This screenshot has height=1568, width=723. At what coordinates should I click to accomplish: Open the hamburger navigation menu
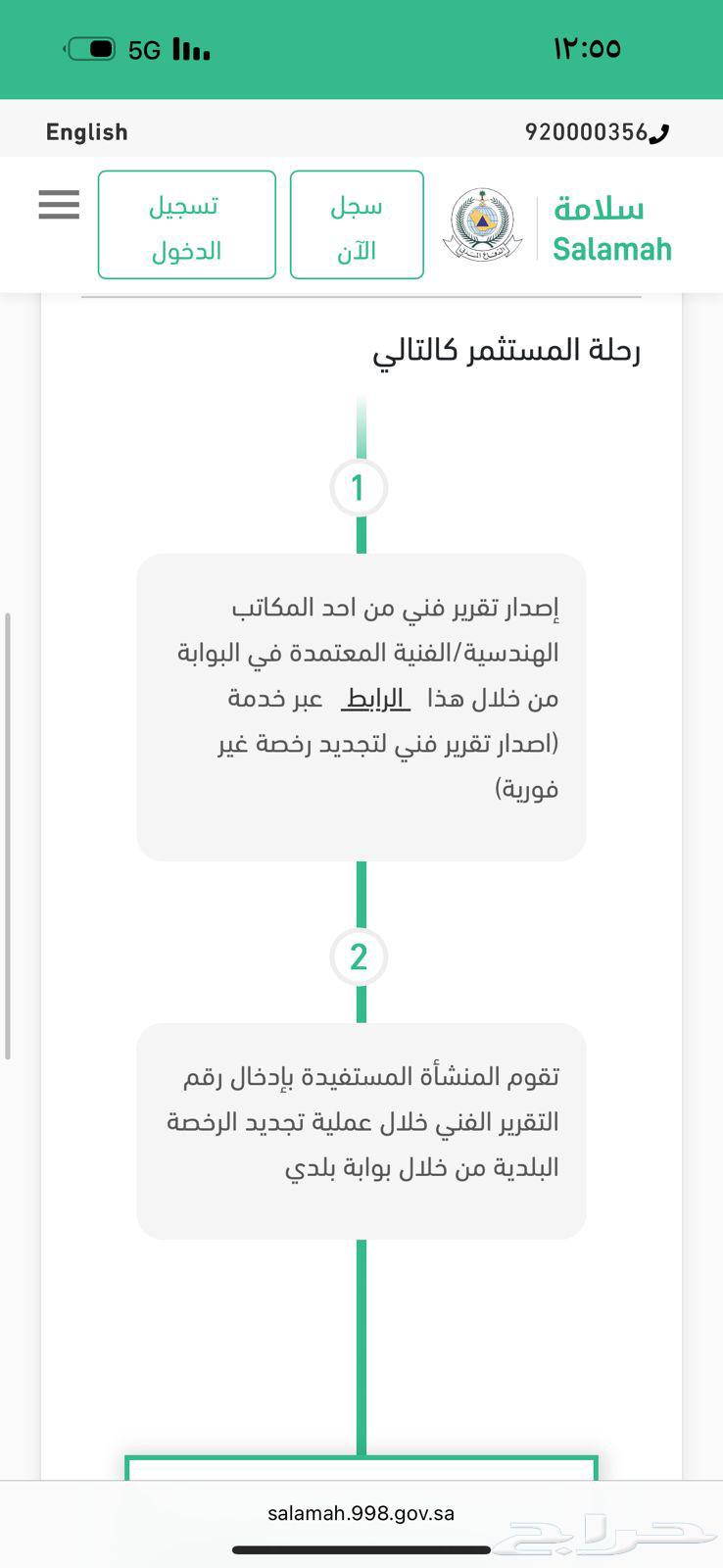click(x=59, y=205)
